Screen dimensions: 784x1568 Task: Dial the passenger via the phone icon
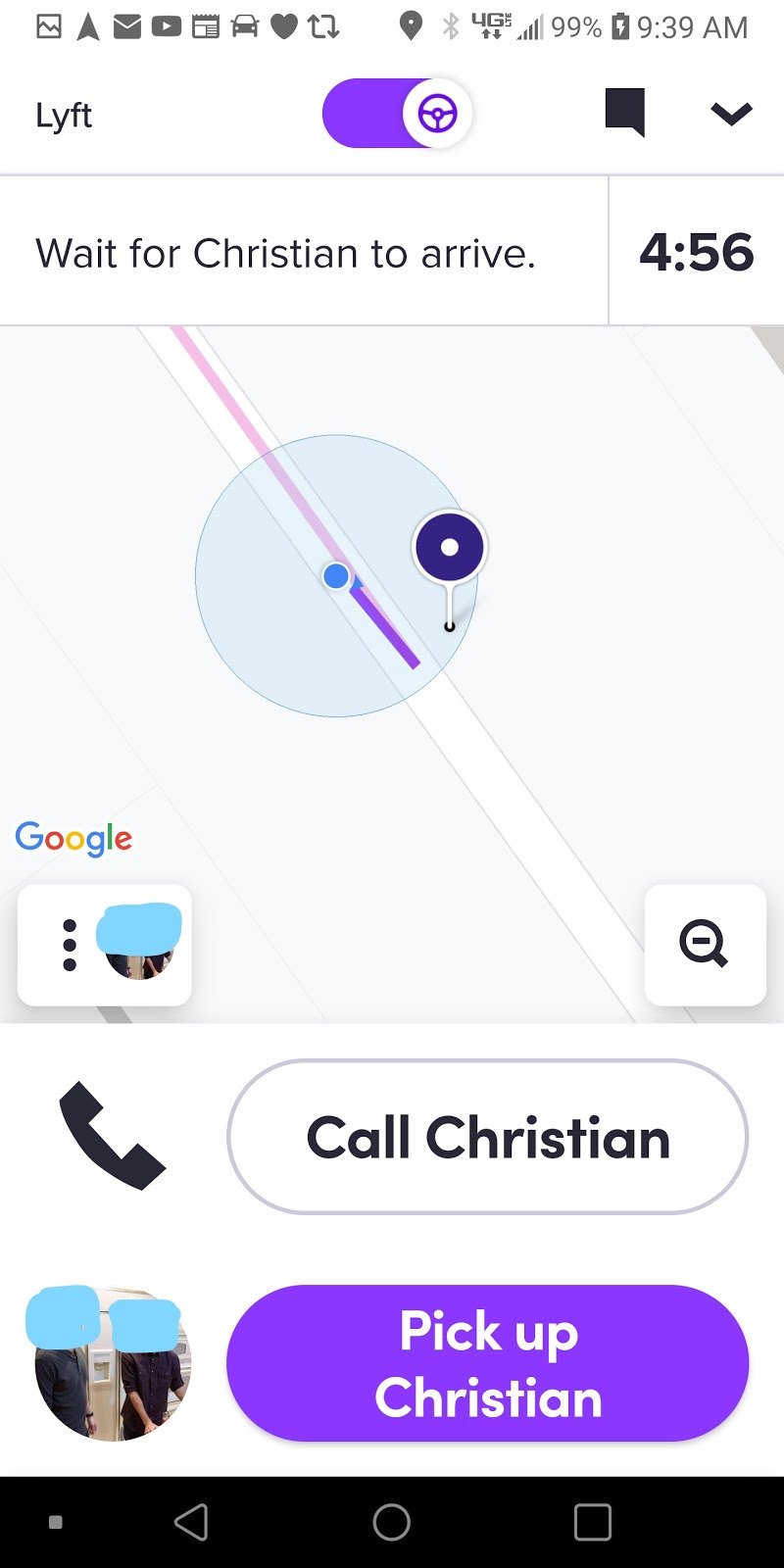tap(112, 1137)
